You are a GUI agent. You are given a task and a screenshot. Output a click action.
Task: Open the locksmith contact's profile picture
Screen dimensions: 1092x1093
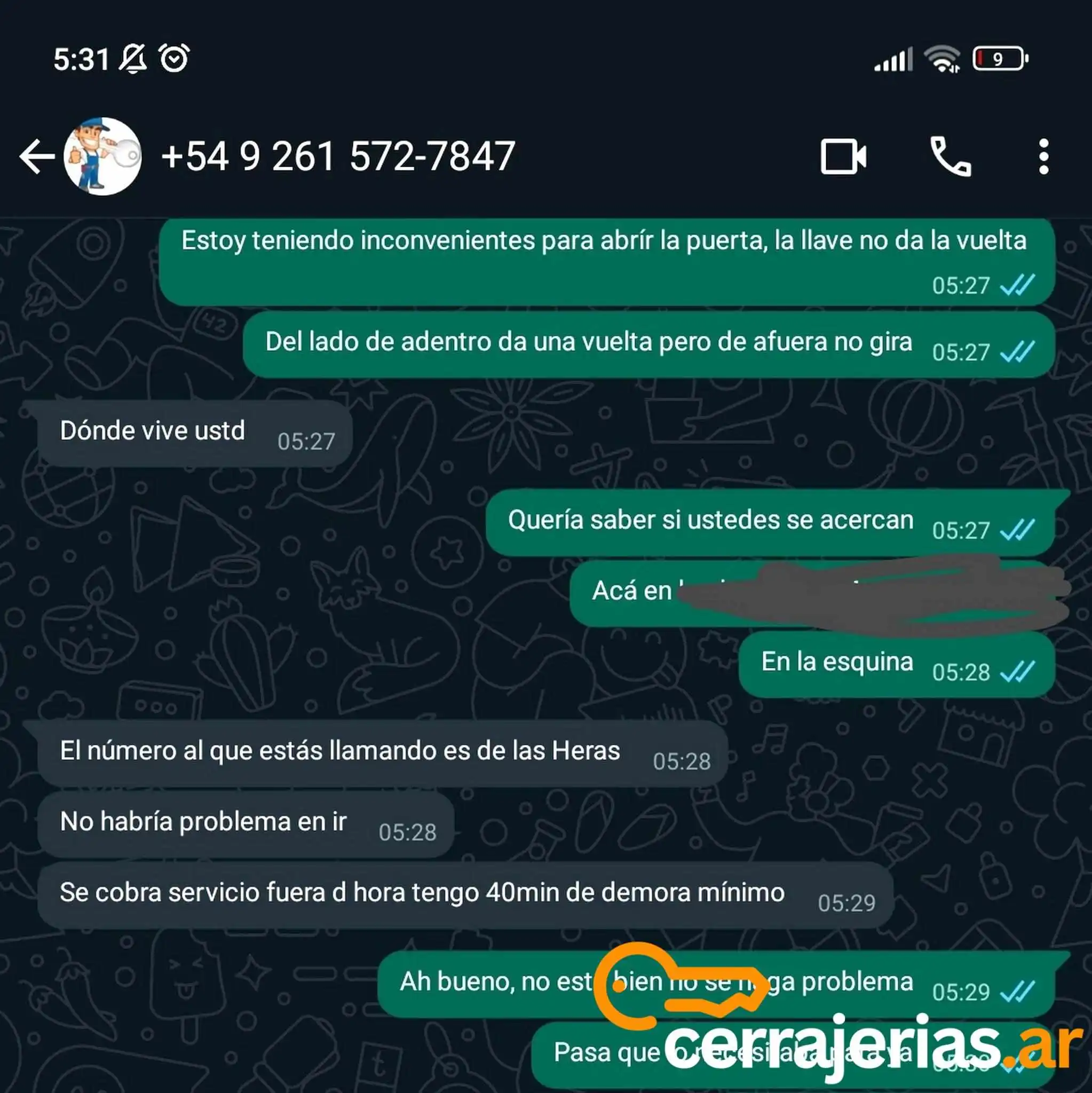[102, 156]
